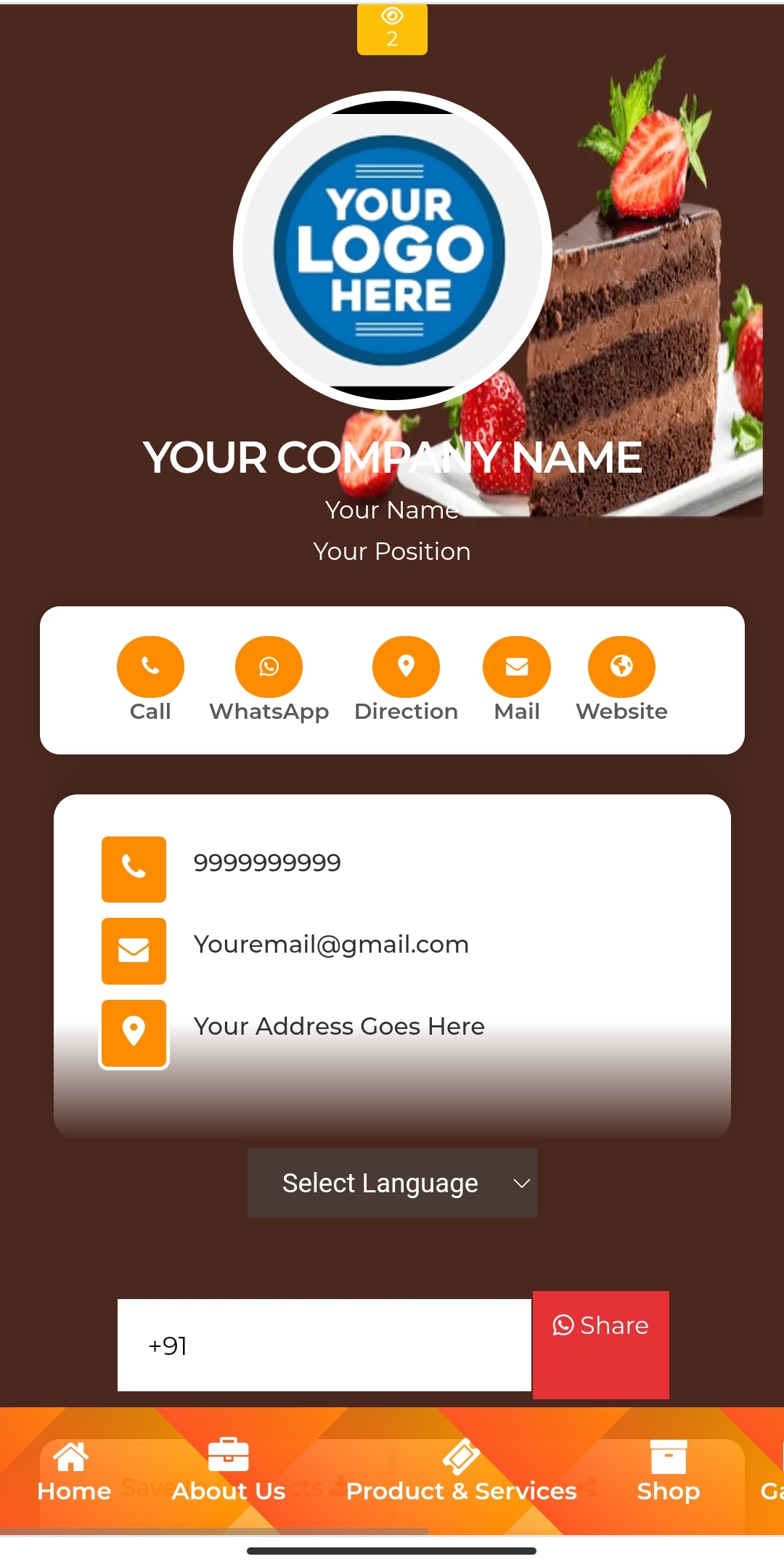Open the WhatsApp contact button
Image resolution: width=784 pixels, height=1567 pixels.
click(x=269, y=667)
